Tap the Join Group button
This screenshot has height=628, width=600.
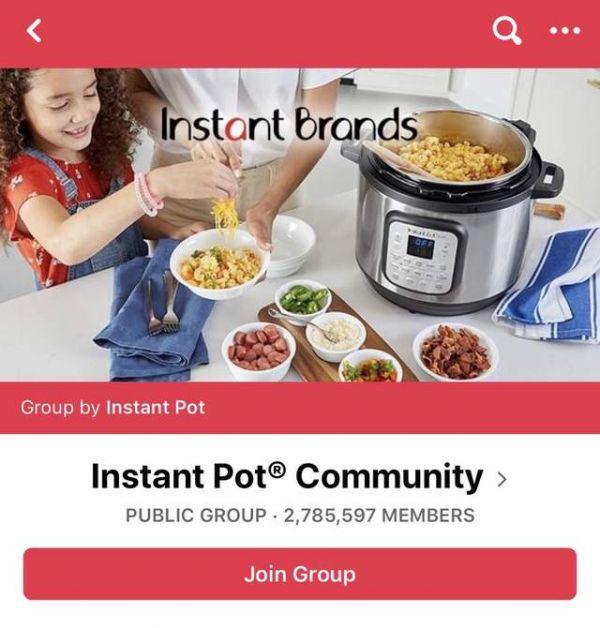[x=300, y=574]
